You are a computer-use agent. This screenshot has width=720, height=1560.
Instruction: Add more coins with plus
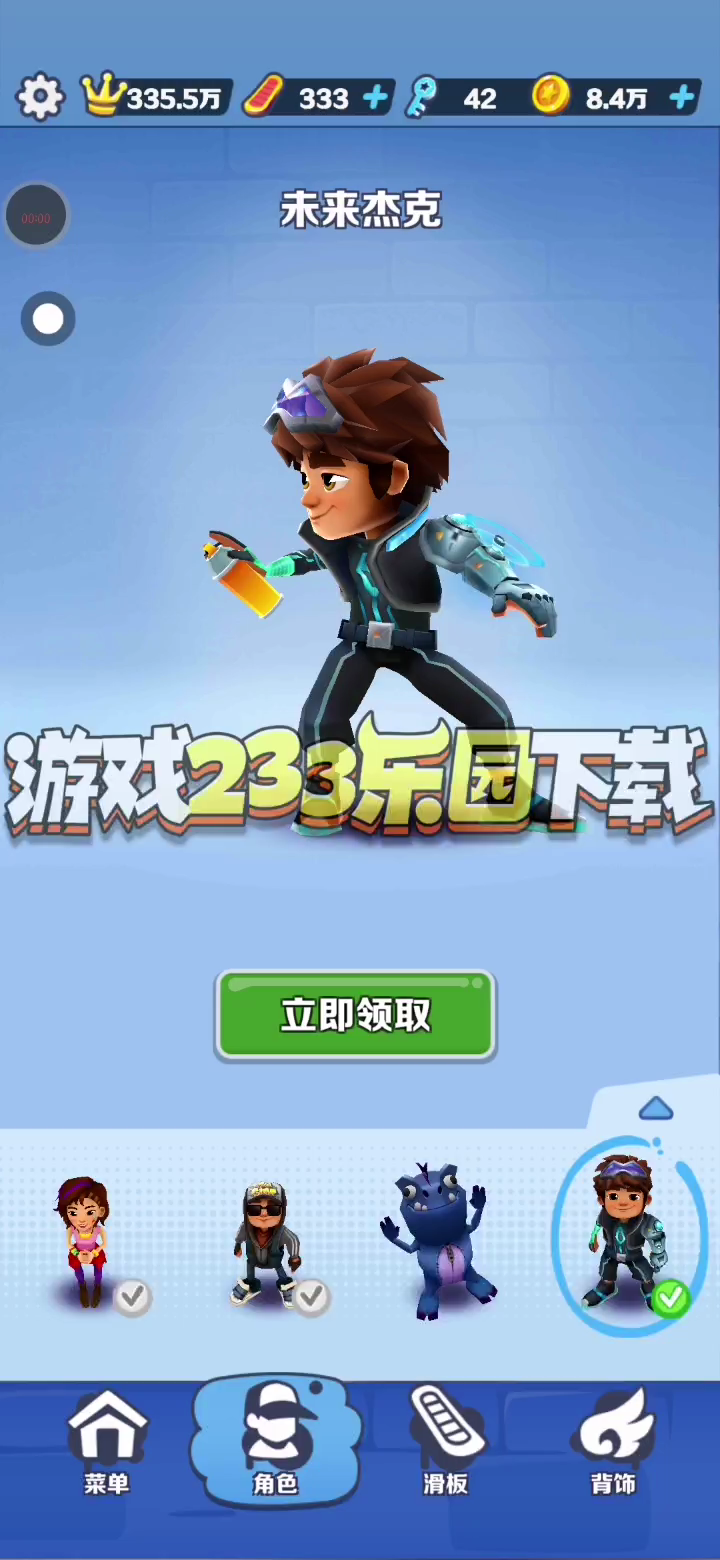coord(682,98)
